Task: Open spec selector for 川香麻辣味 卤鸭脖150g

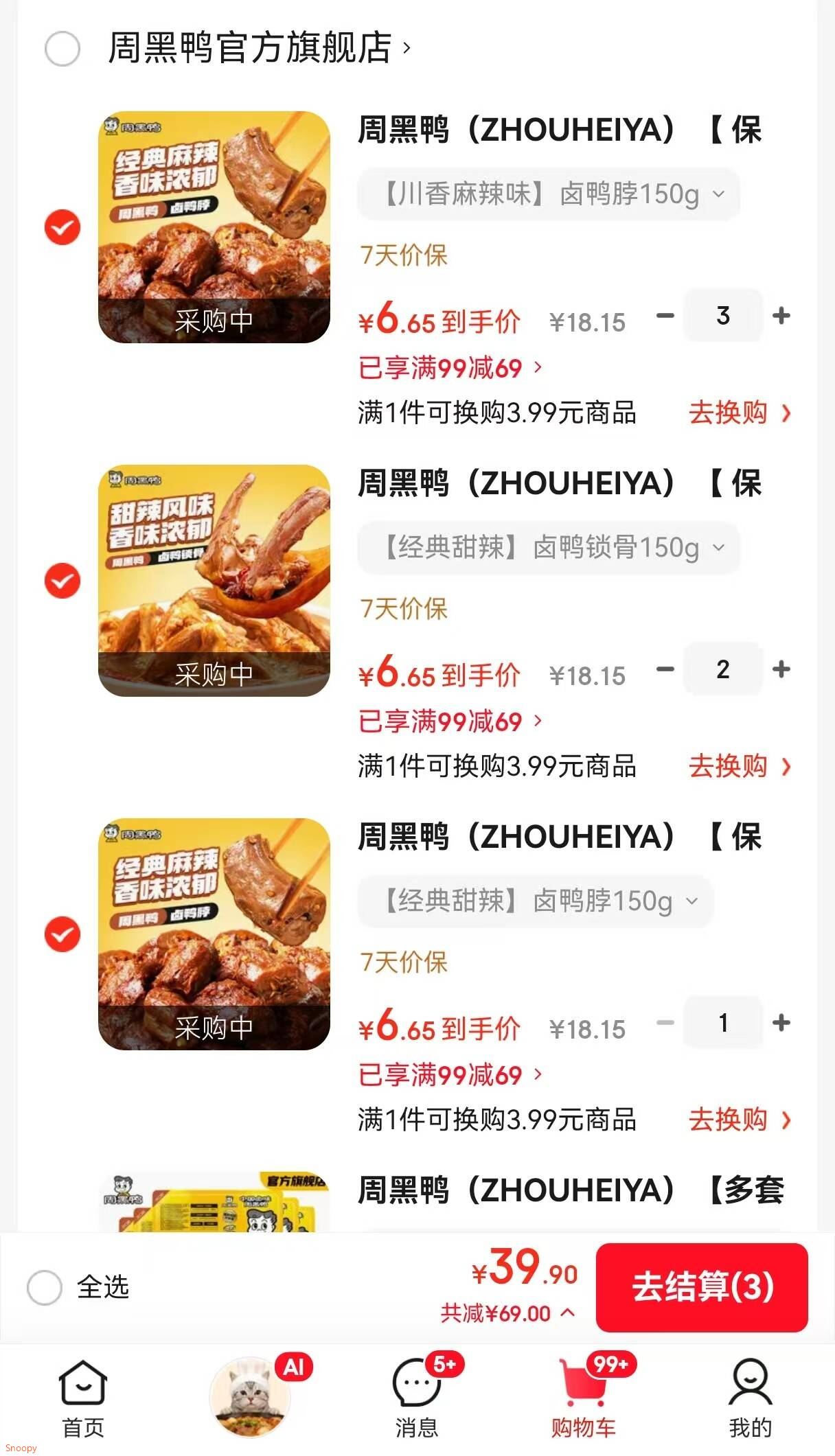Action: [547, 194]
